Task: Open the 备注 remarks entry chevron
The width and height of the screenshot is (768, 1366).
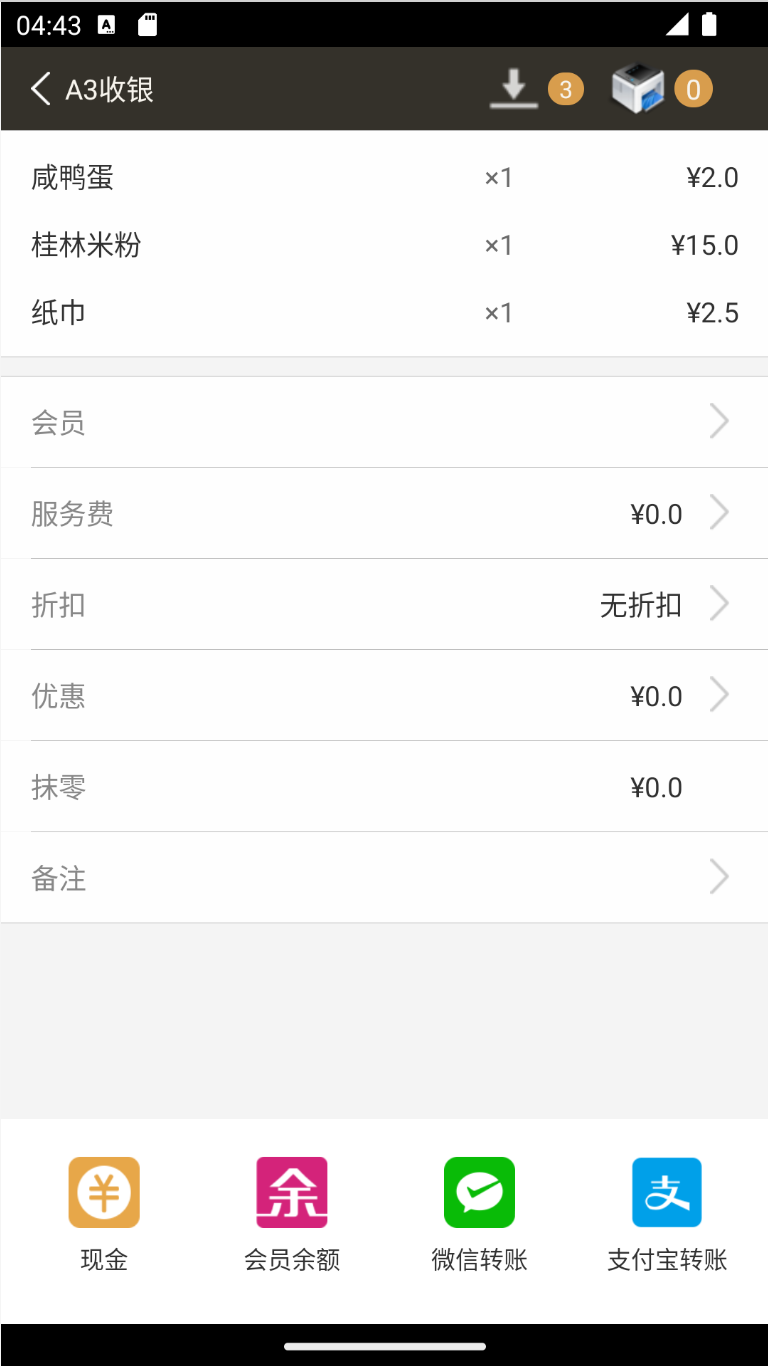Action: pos(718,877)
